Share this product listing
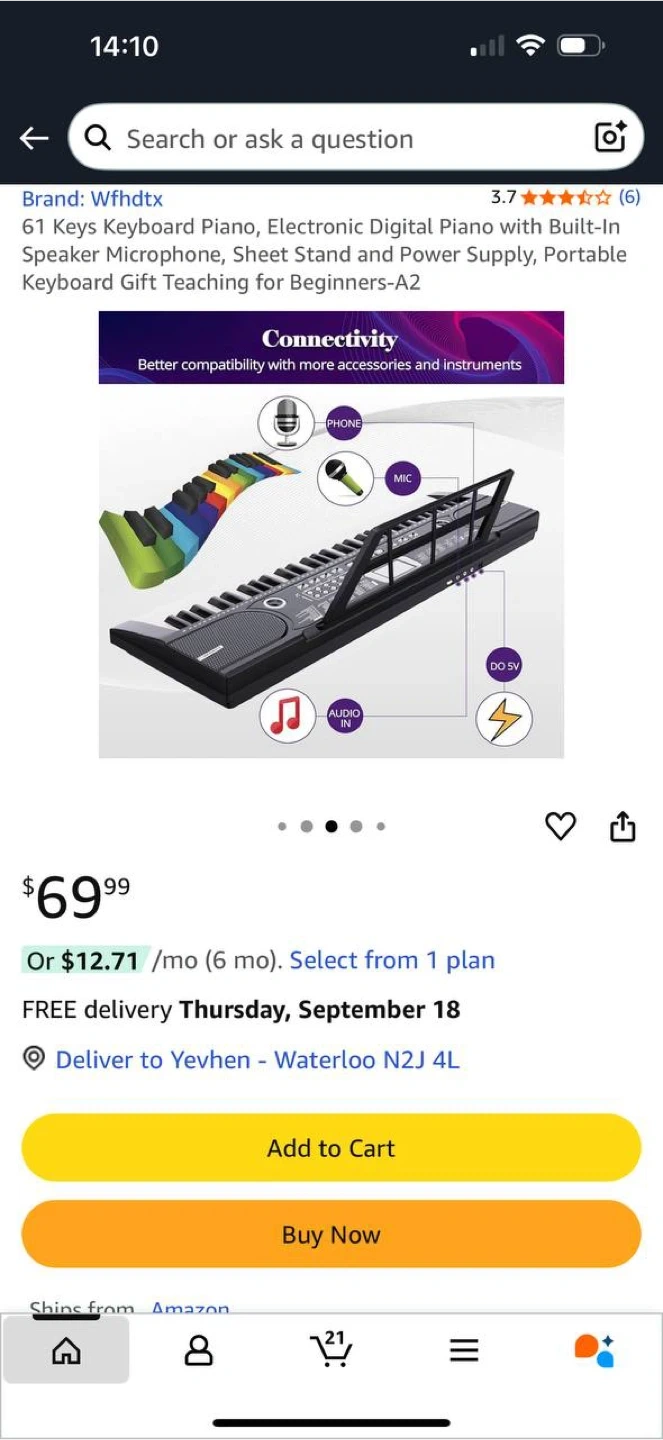 click(622, 826)
